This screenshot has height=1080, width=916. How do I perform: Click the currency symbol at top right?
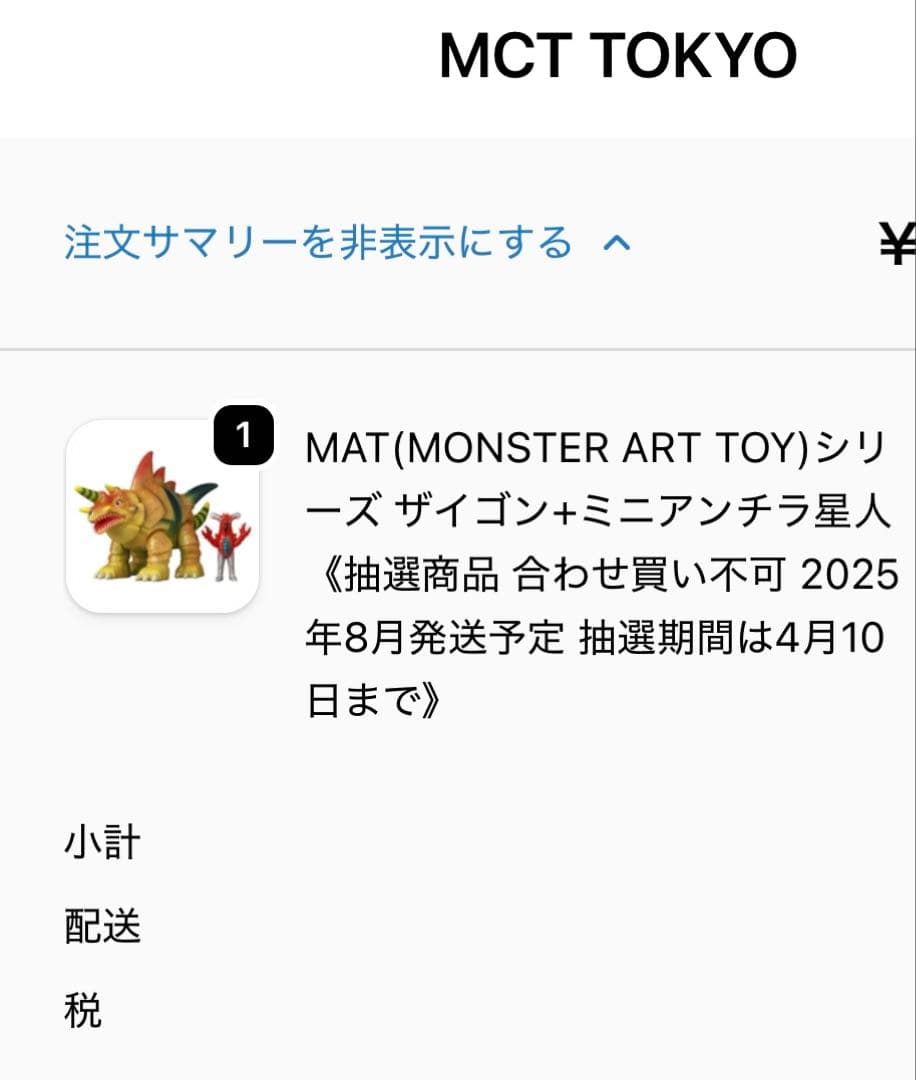pos(897,245)
